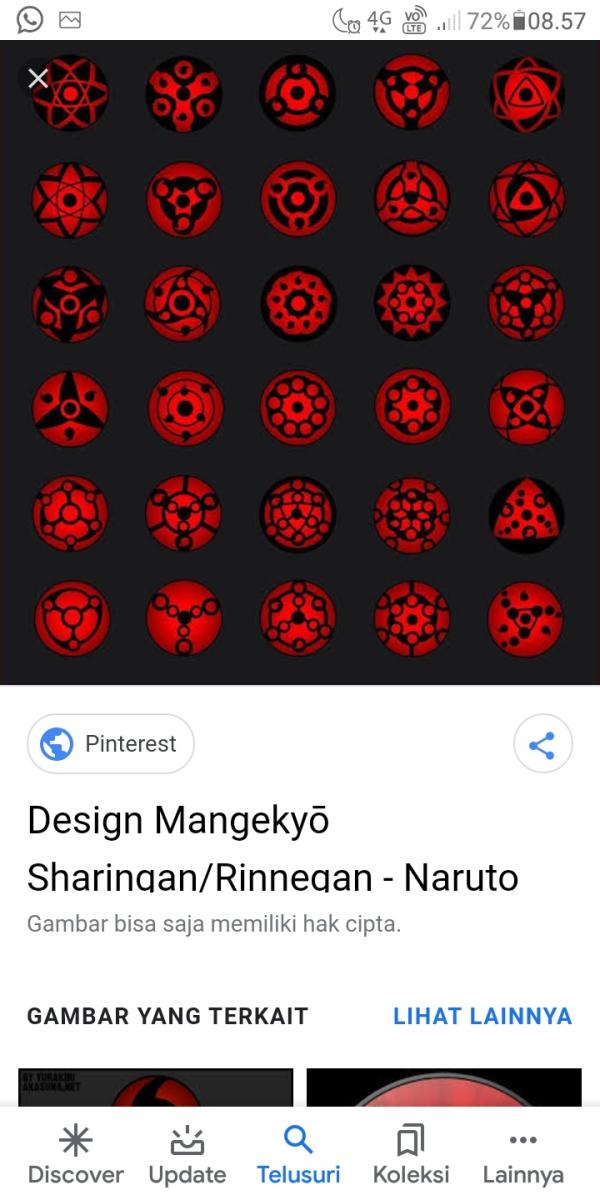
Task: Open the second related image thumbnail
Action: click(x=443, y=1087)
